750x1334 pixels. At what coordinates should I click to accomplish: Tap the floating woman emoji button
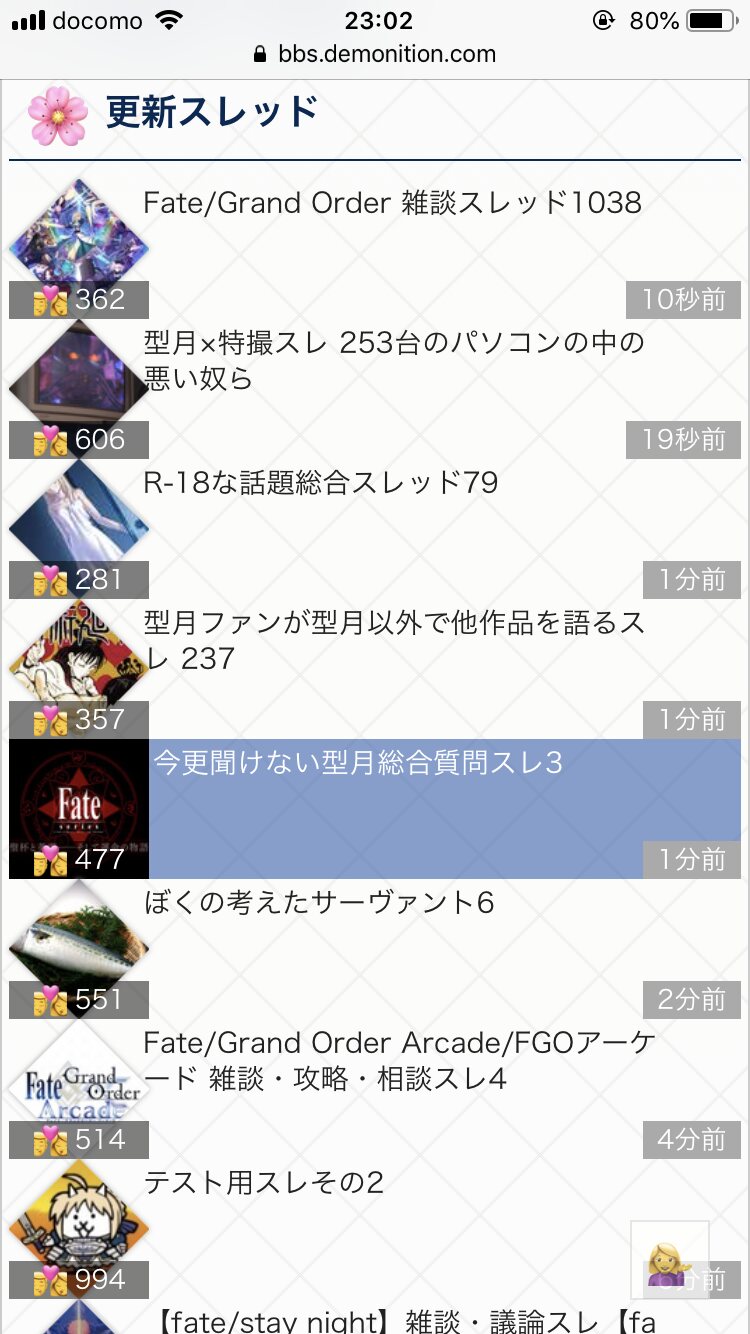[669, 1260]
